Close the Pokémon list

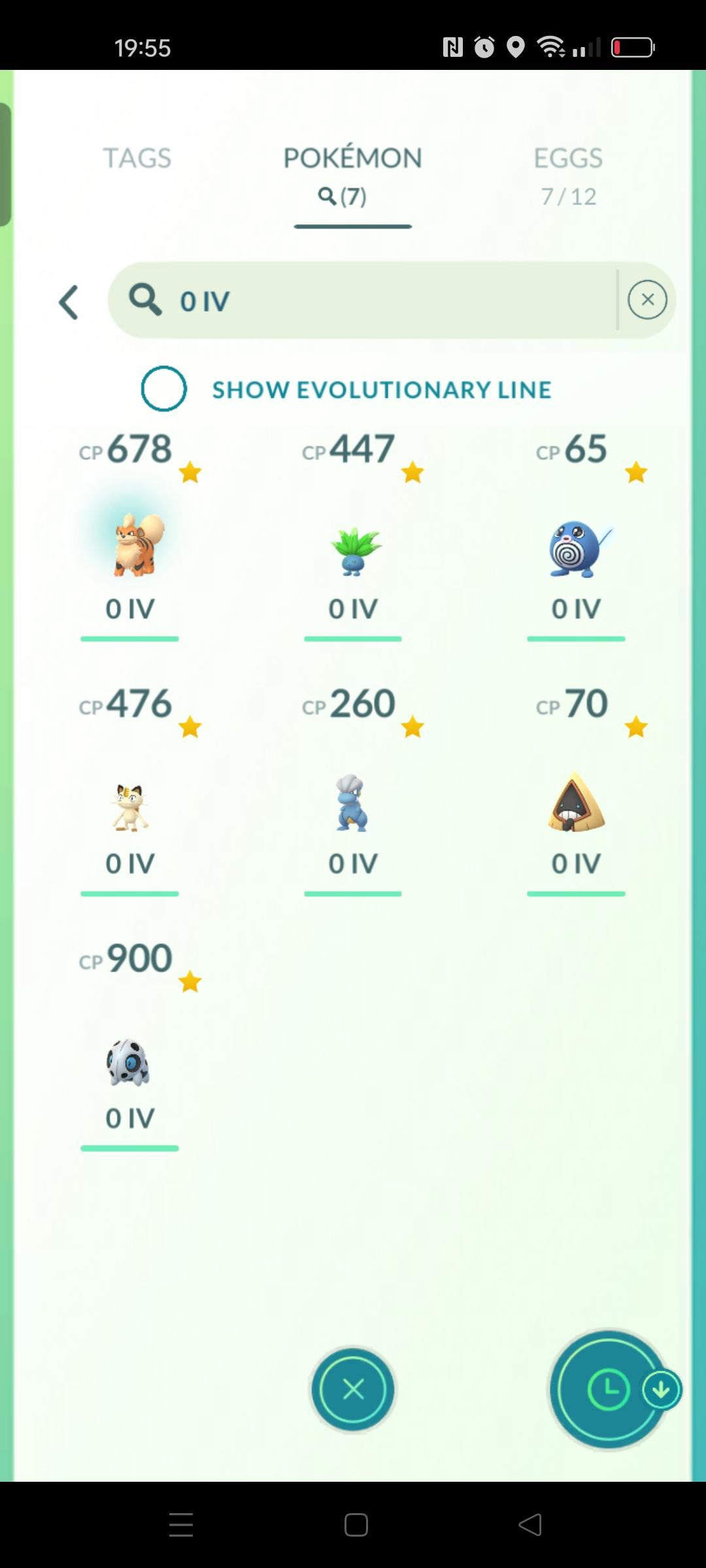353,1389
